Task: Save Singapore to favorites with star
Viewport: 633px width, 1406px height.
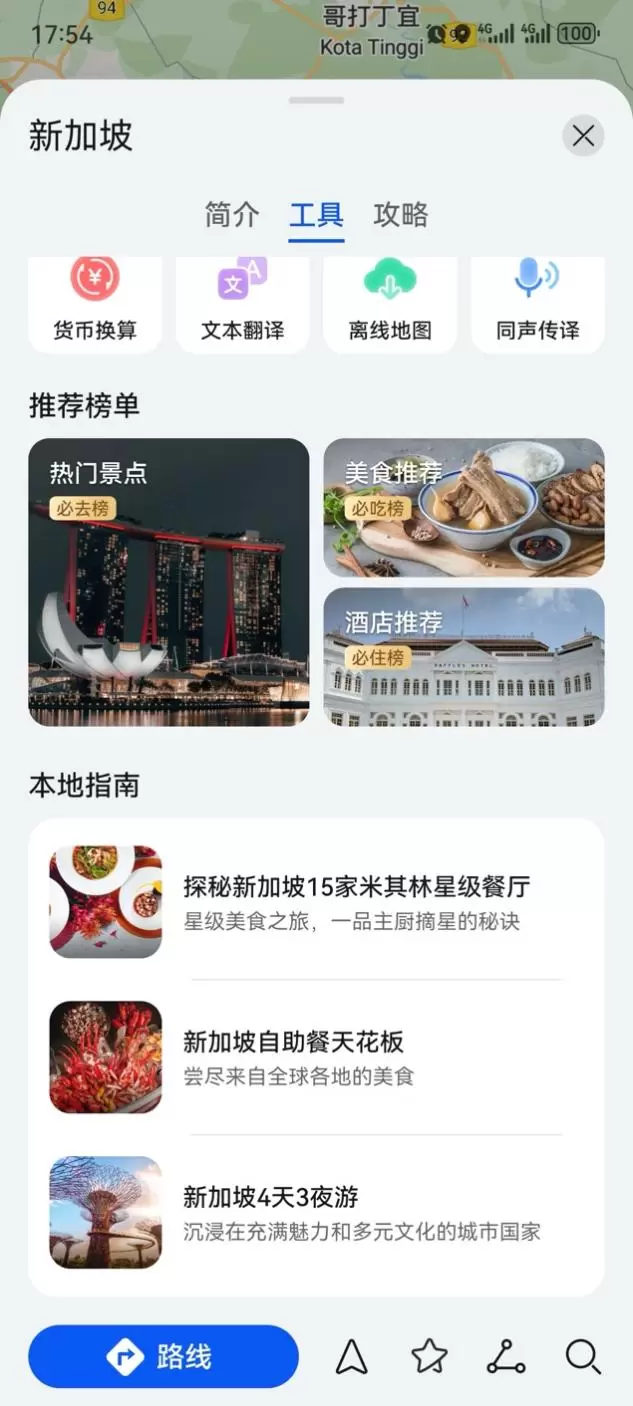Action: pyautogui.click(x=429, y=1357)
